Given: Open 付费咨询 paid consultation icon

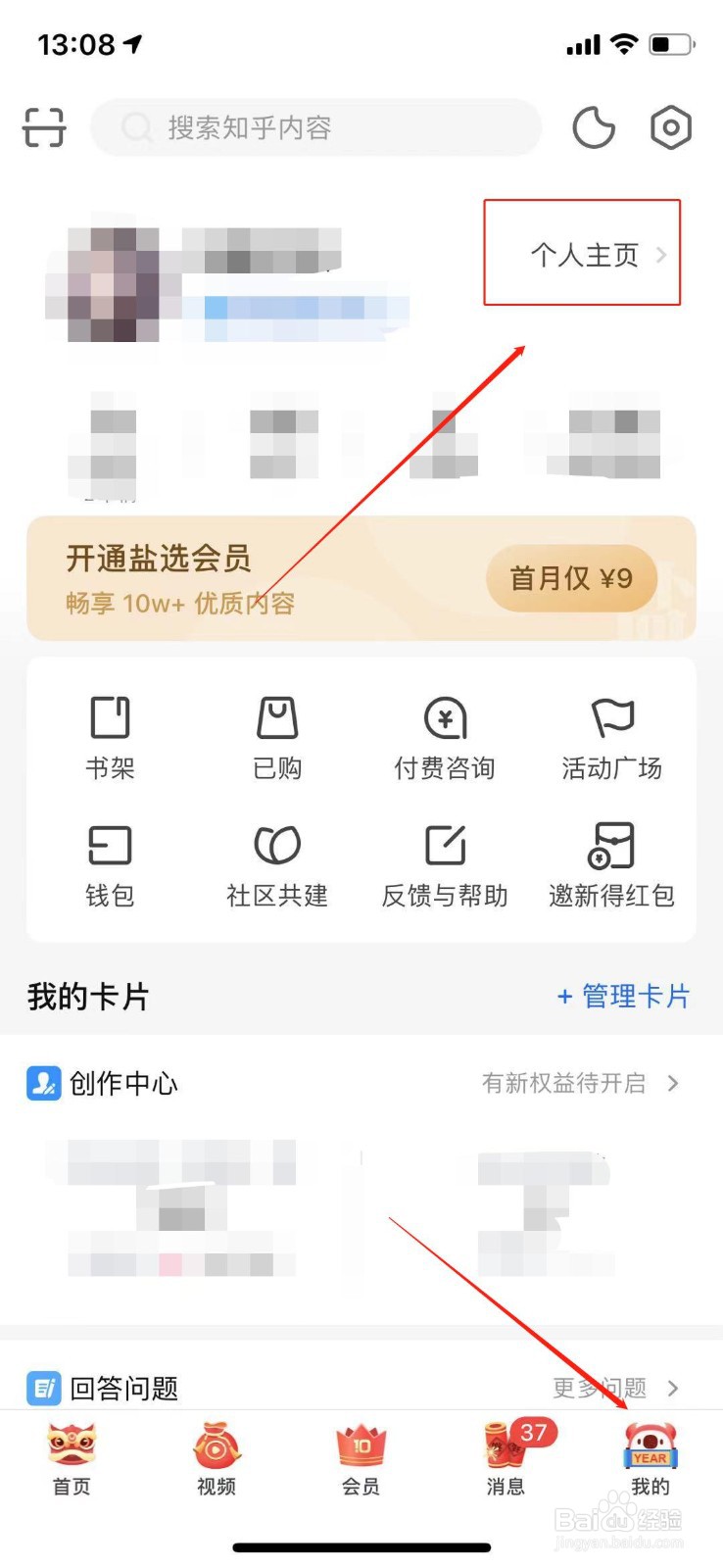Looking at the screenshot, I should [443, 733].
